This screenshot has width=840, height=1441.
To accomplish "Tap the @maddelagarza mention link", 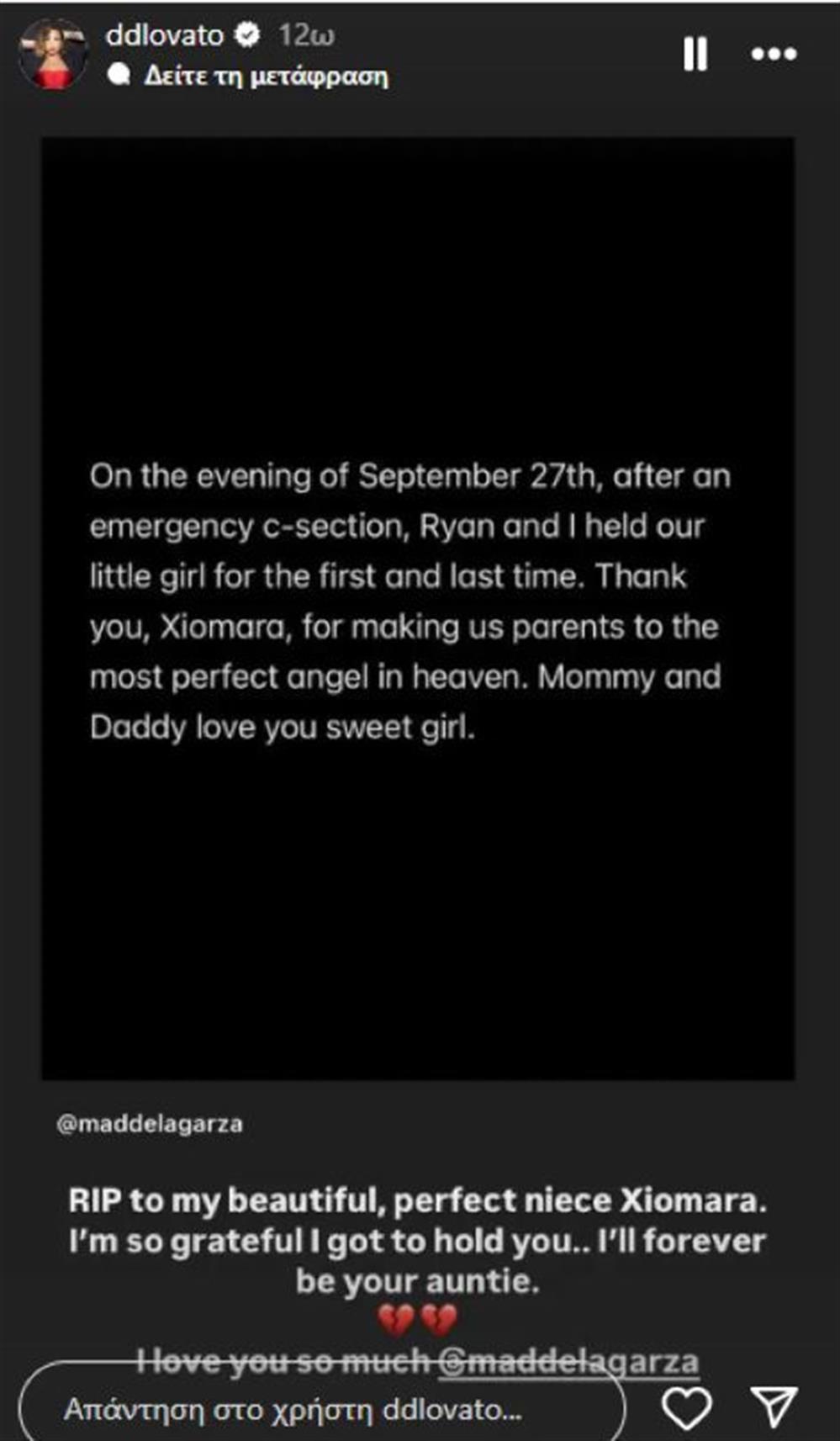I will (568, 1360).
